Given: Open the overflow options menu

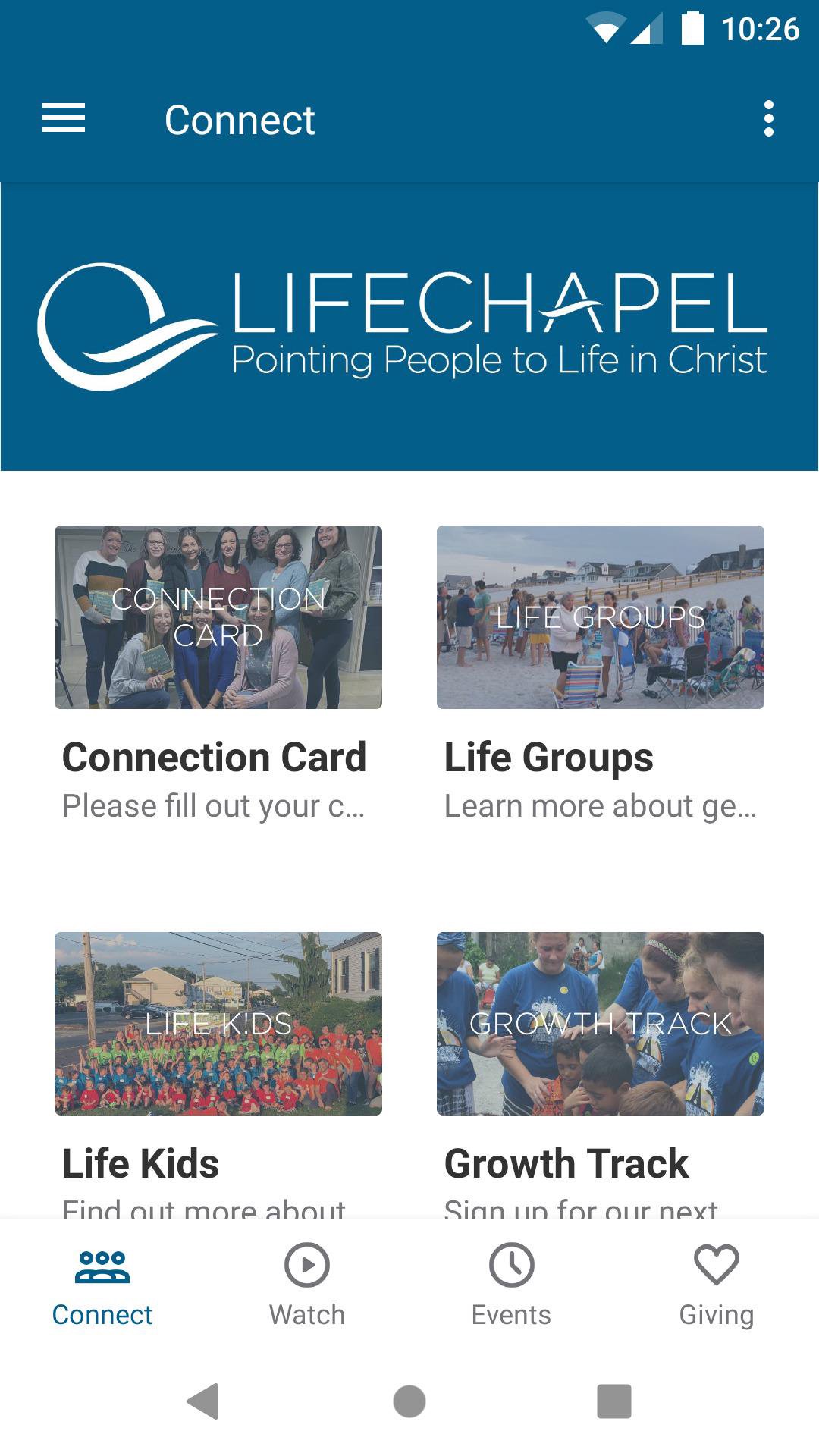Looking at the screenshot, I should click(768, 119).
